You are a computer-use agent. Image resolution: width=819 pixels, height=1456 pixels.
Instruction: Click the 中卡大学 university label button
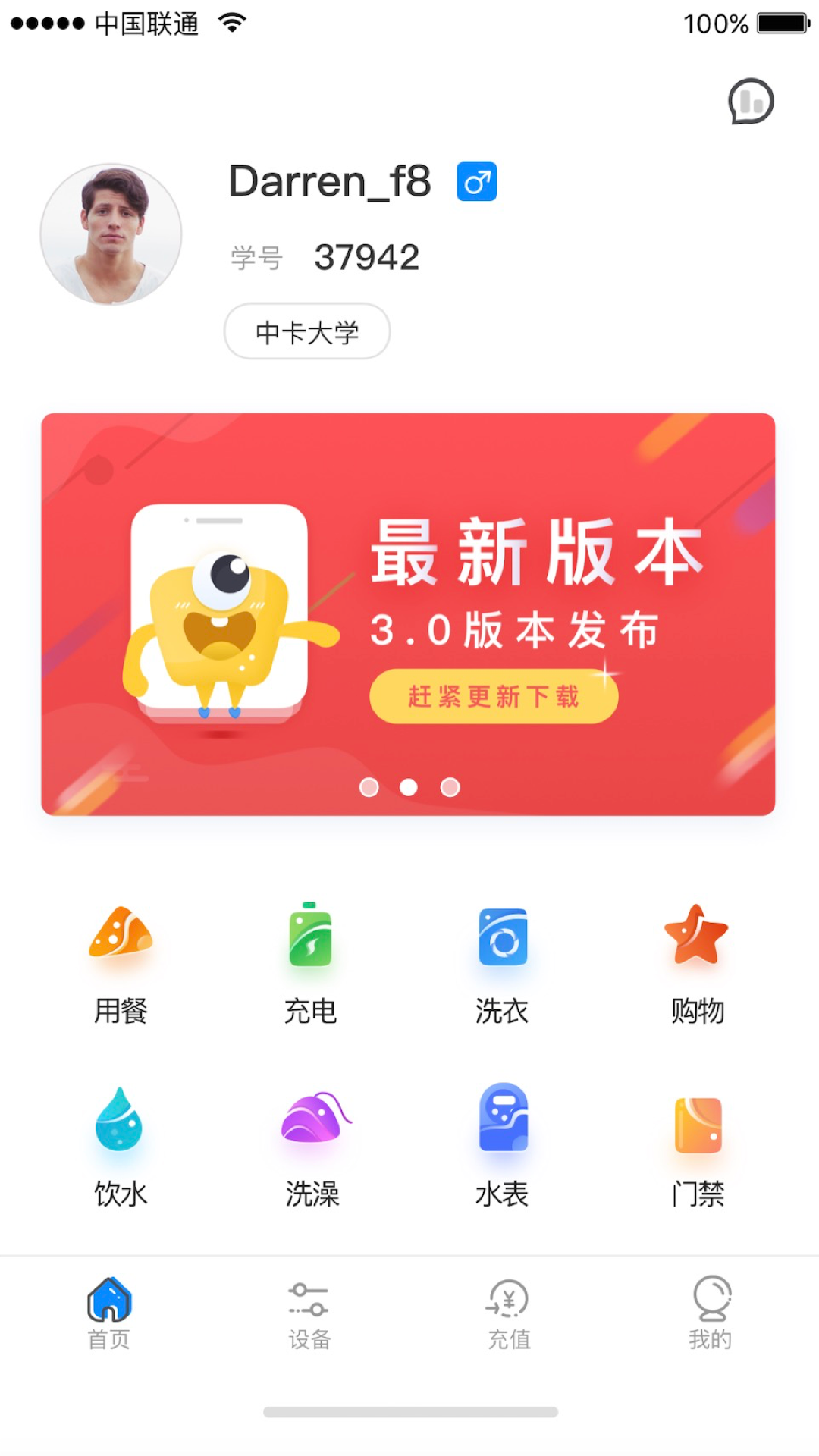306,331
